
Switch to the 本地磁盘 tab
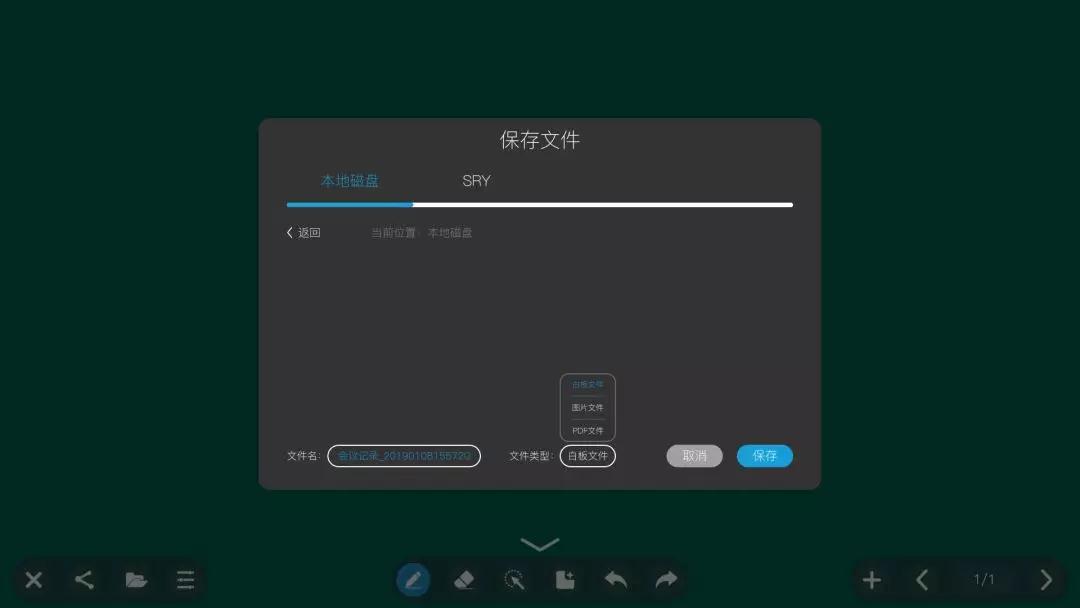coord(350,181)
